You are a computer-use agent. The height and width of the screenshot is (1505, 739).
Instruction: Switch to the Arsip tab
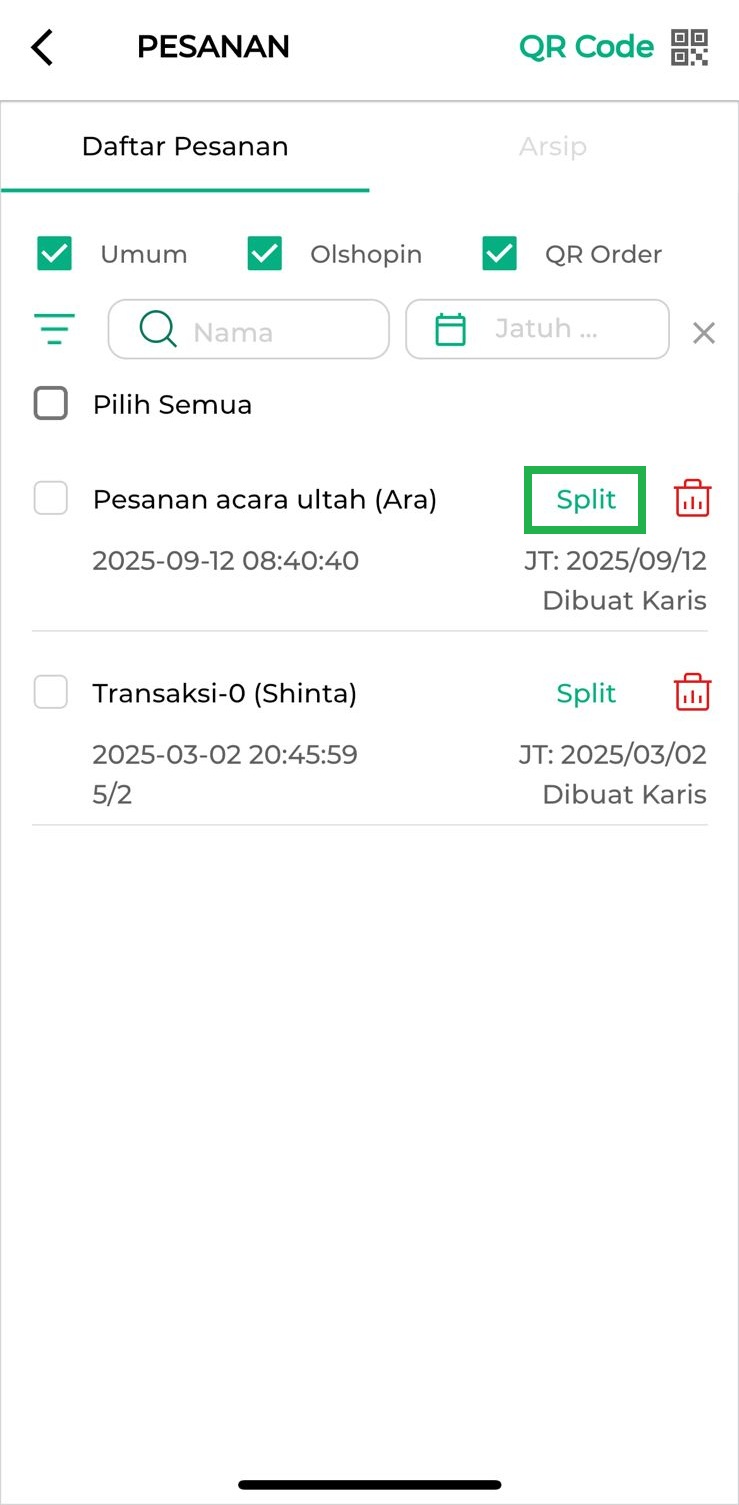pyautogui.click(x=553, y=147)
